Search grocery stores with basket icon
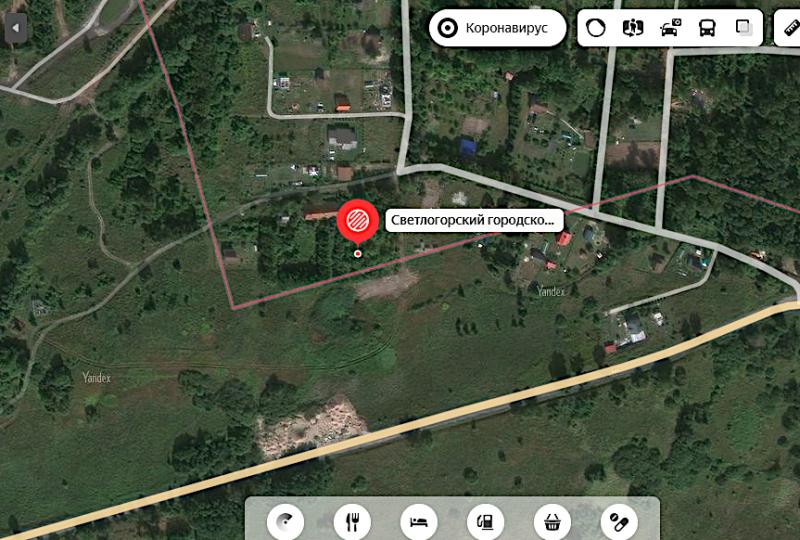 551,520
